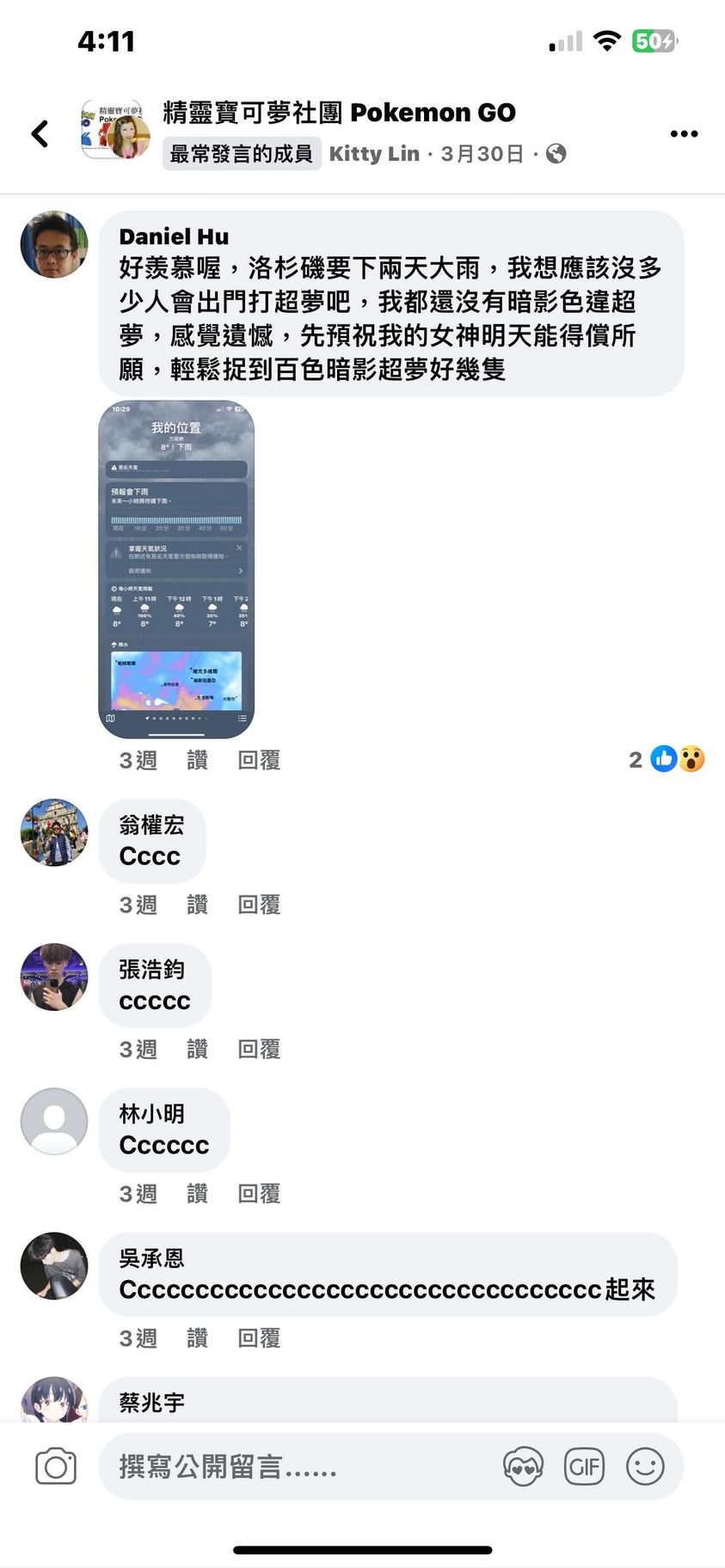
Task: Open the Pokemon GO group name
Action: (x=340, y=113)
